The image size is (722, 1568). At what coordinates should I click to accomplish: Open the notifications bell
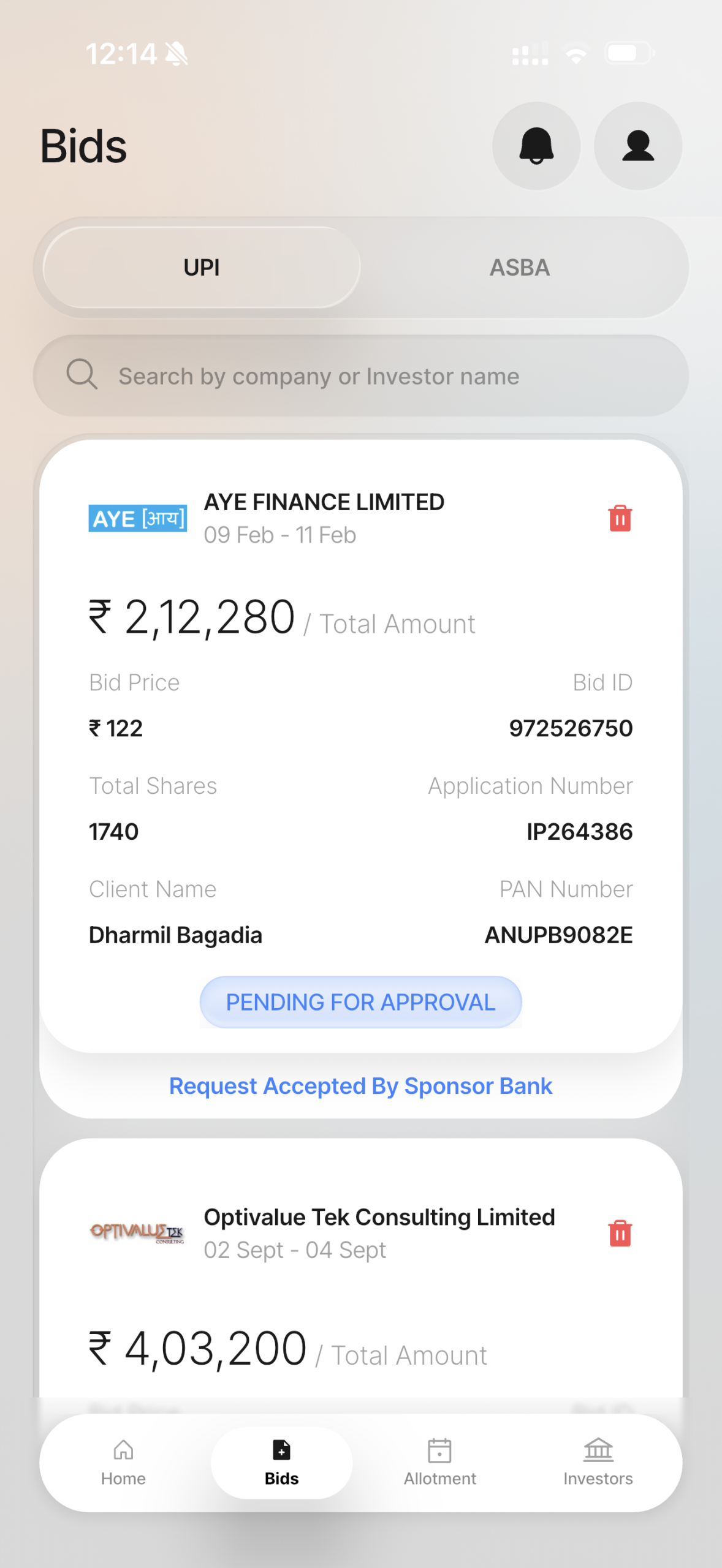[536, 146]
